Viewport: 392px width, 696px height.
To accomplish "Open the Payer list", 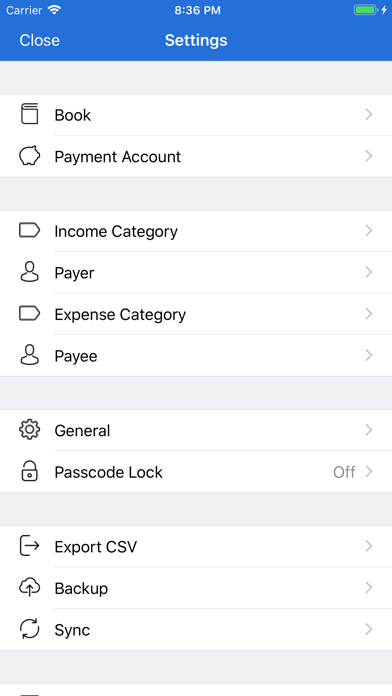I will pos(196,273).
